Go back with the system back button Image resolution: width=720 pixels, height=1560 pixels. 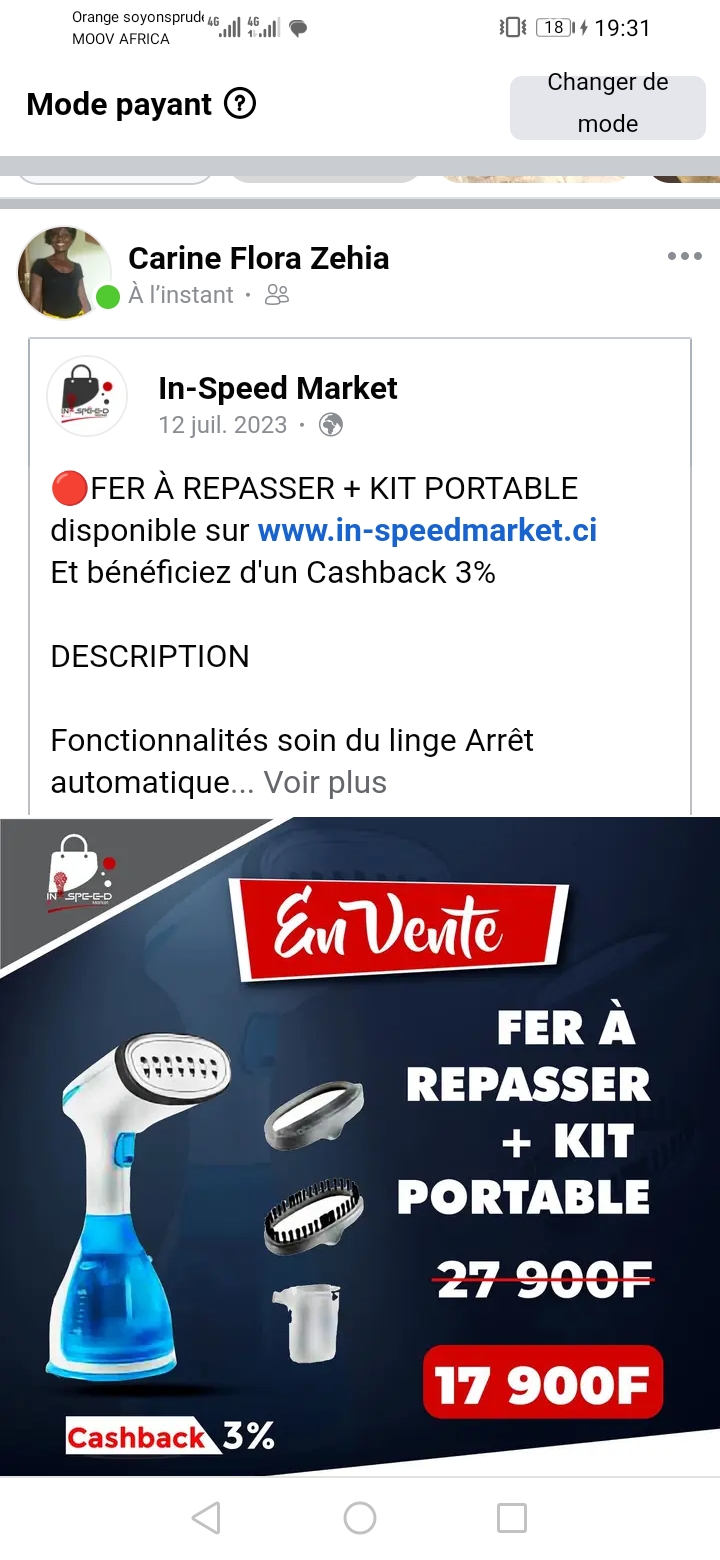click(x=206, y=1518)
